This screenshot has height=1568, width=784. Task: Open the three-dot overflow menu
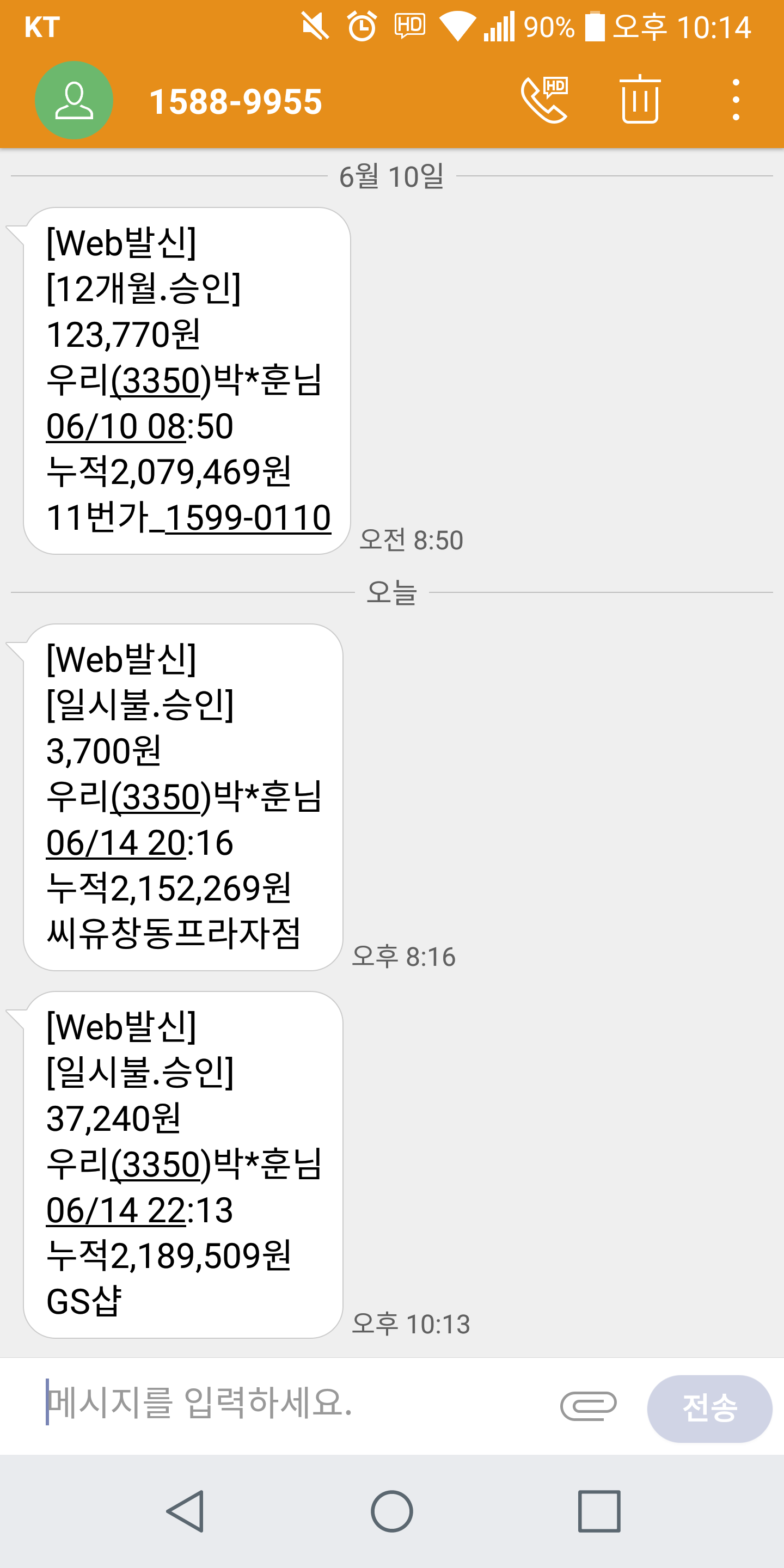(x=736, y=100)
